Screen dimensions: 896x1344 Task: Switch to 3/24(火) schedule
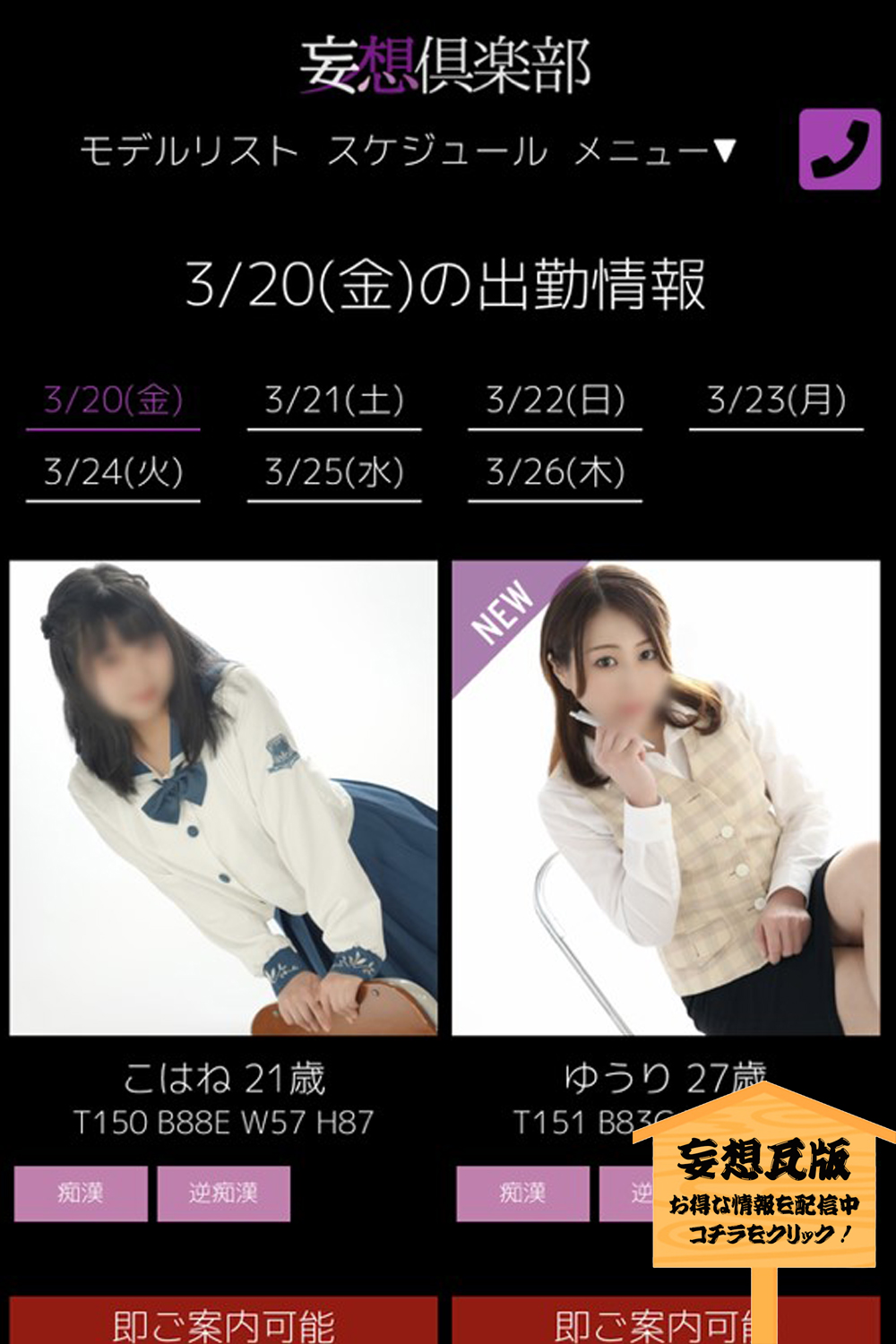click(x=113, y=472)
